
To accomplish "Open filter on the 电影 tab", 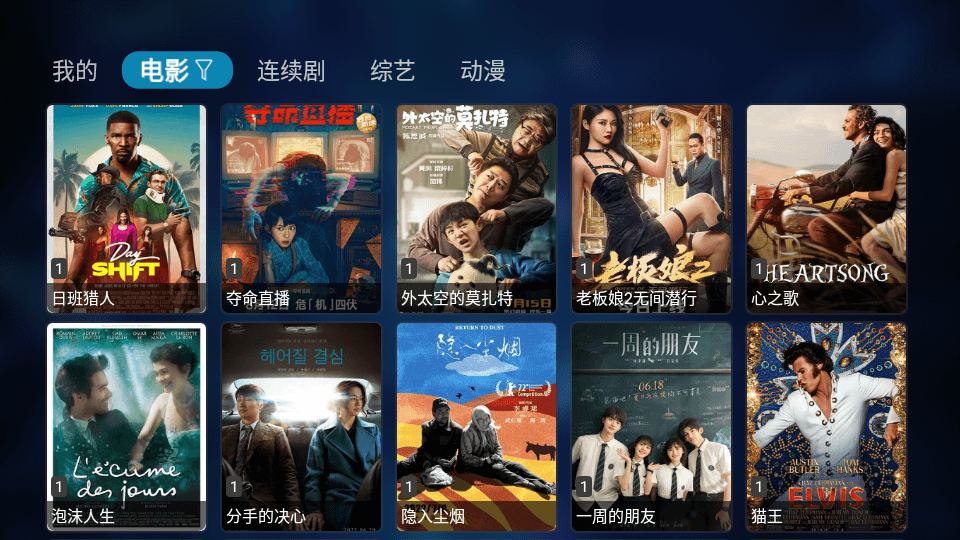I will pyautogui.click(x=204, y=70).
